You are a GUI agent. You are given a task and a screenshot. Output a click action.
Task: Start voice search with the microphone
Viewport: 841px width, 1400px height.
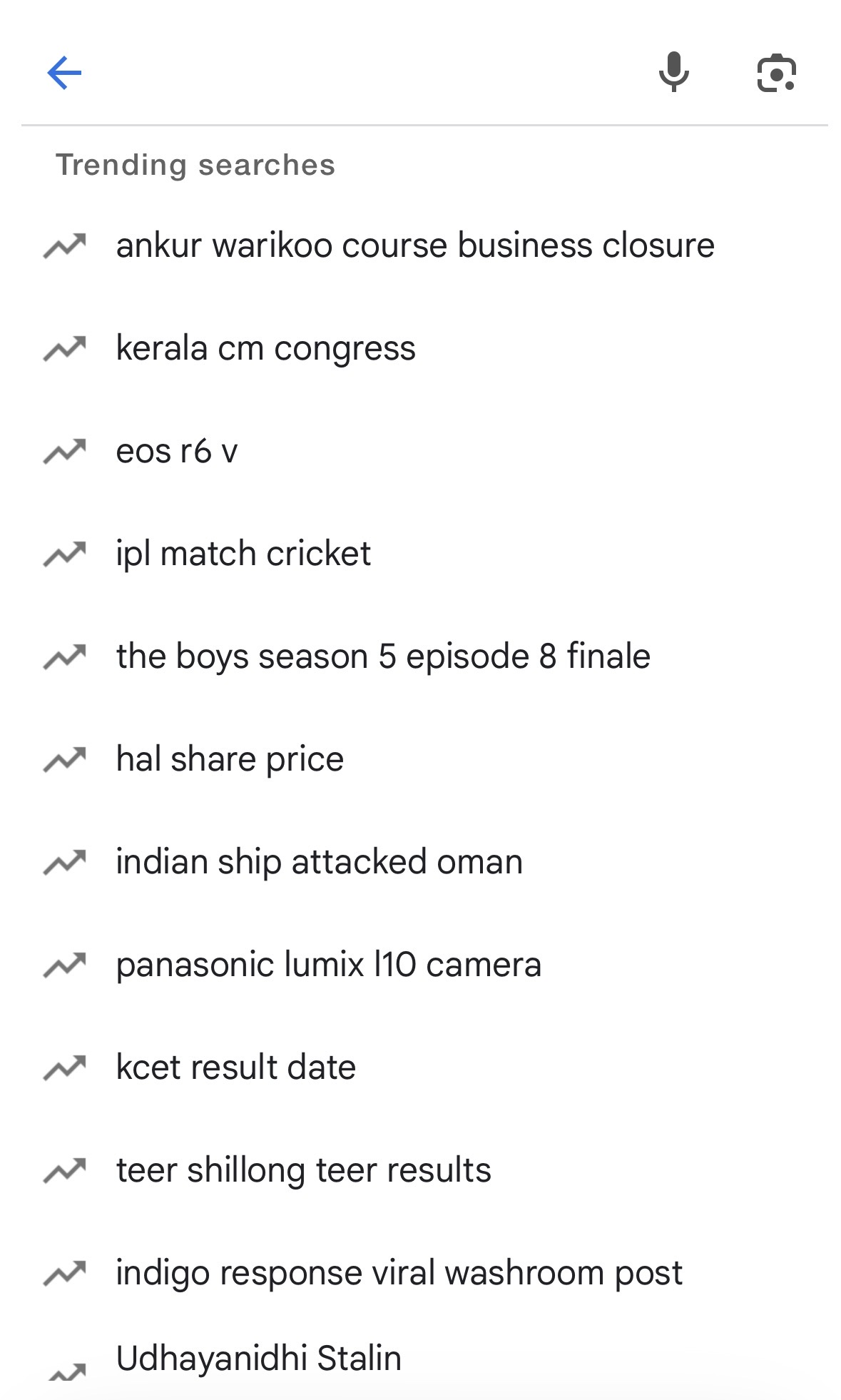pyautogui.click(x=673, y=72)
